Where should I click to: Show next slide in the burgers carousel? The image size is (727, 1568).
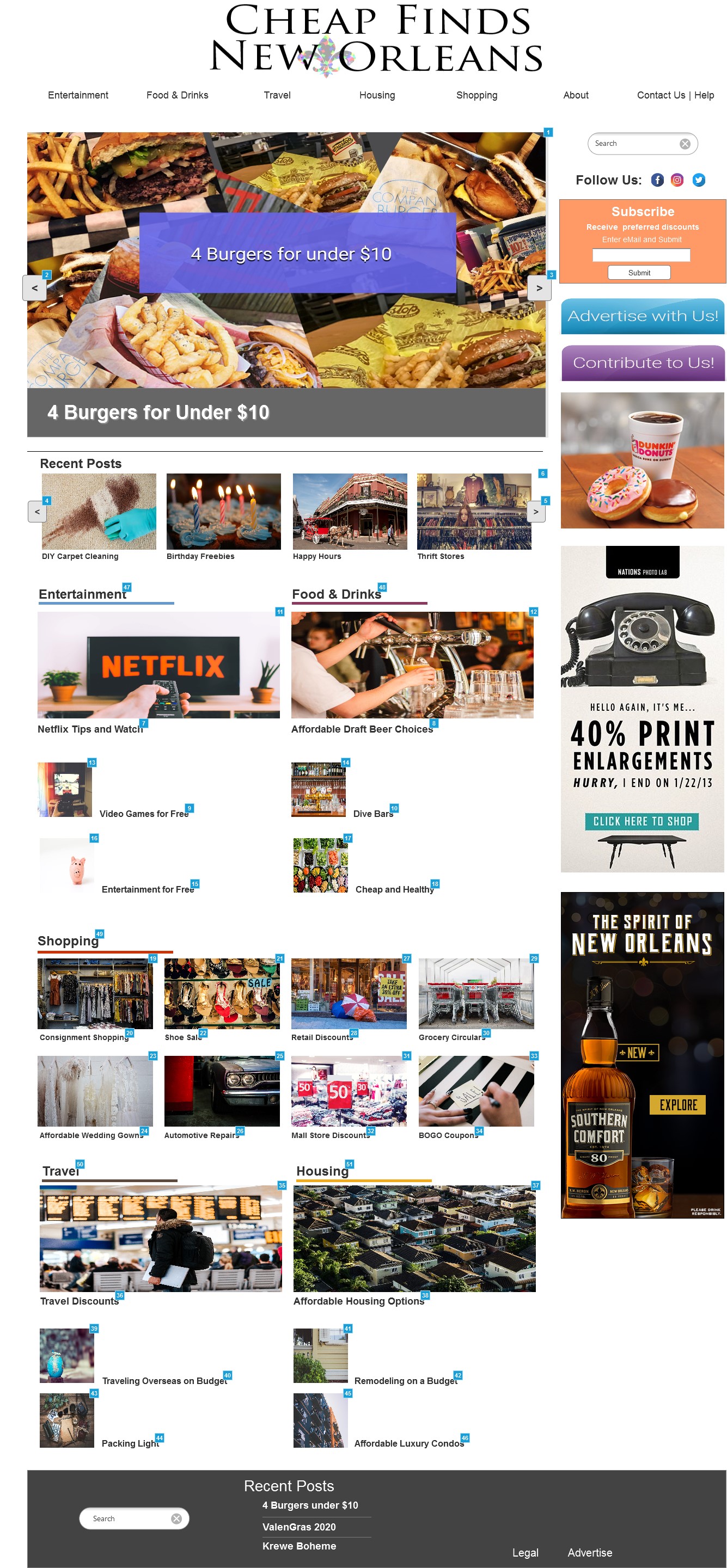pos(539,288)
